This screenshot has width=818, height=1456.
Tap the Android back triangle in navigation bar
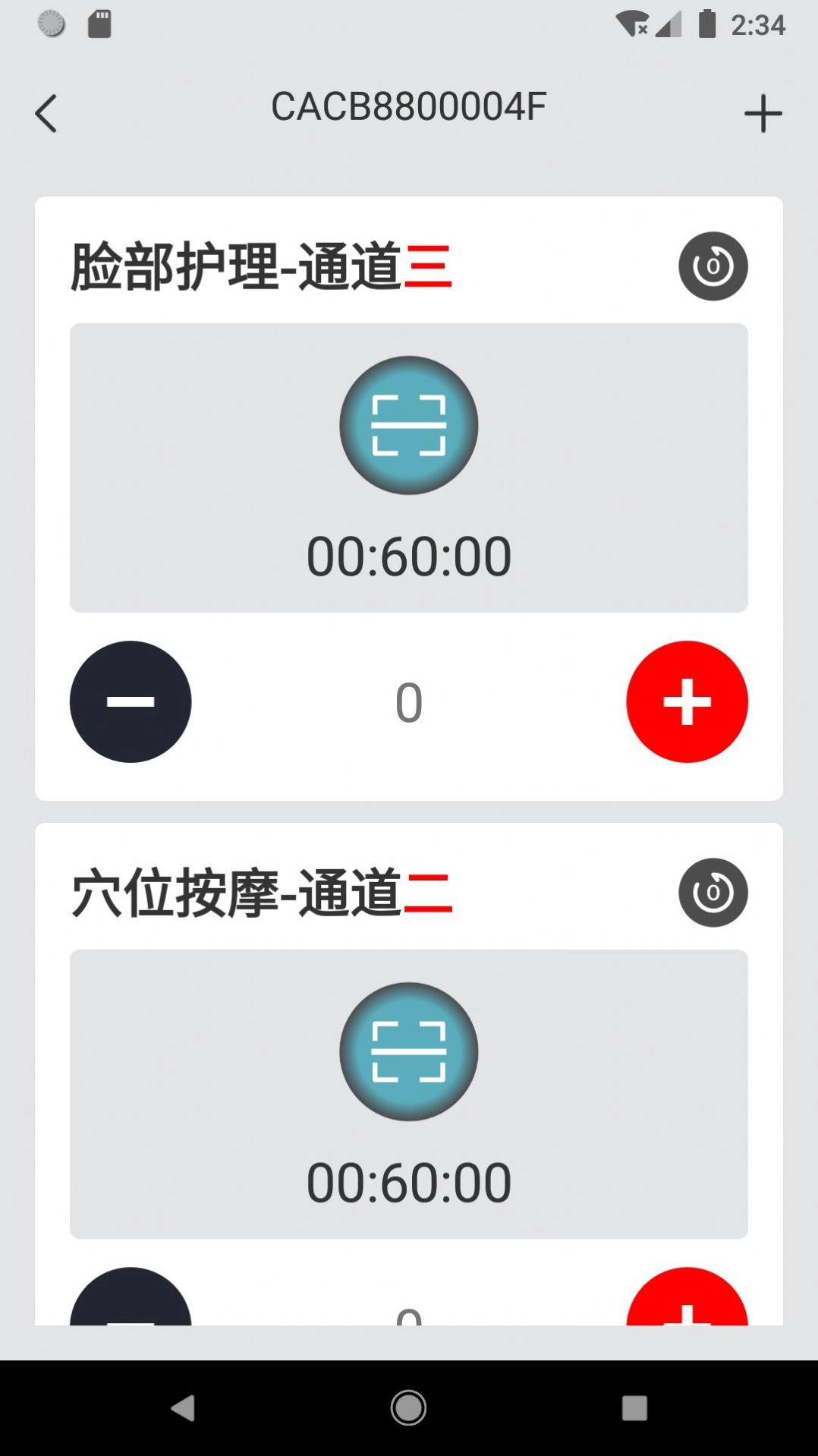(x=184, y=1408)
